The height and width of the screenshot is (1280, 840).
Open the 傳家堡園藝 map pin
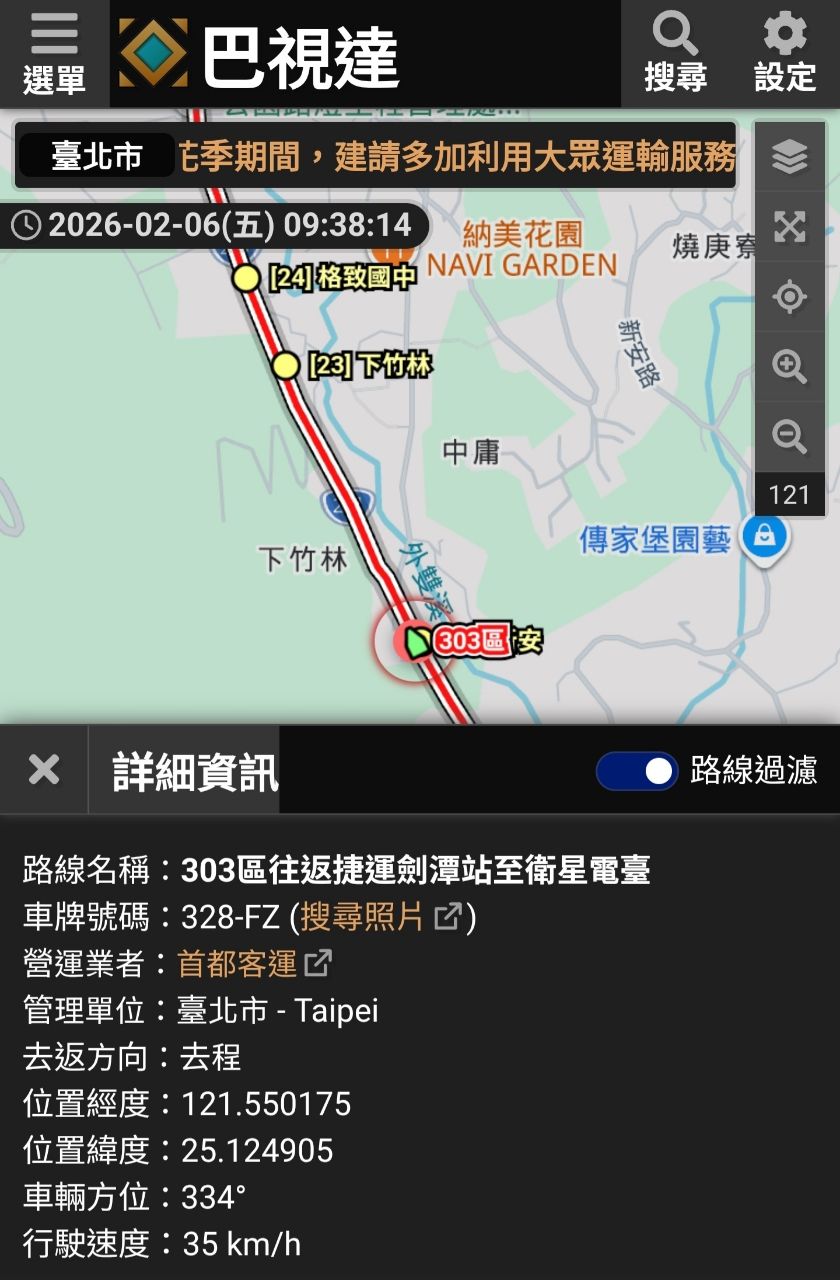(765, 537)
